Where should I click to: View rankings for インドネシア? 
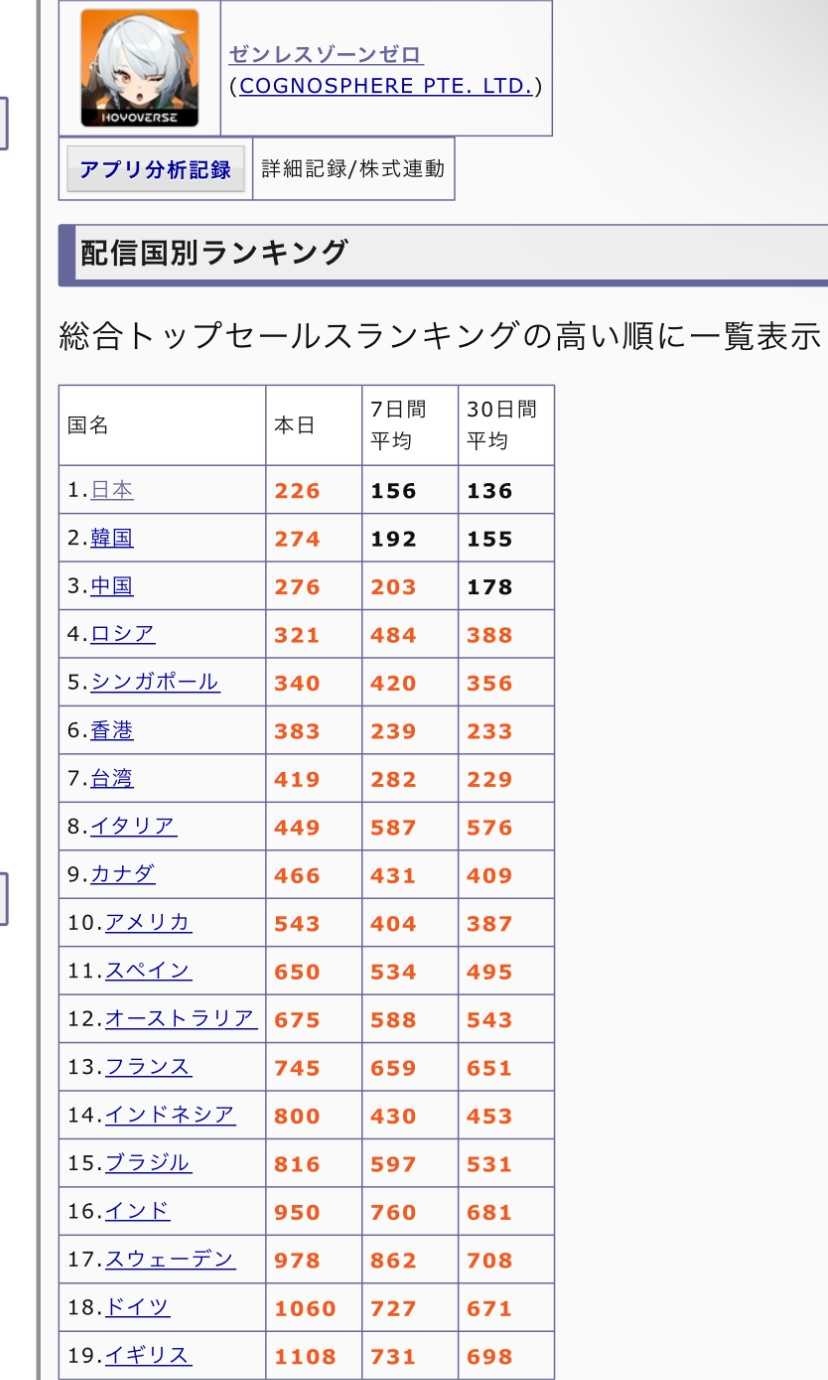[x=170, y=1115]
